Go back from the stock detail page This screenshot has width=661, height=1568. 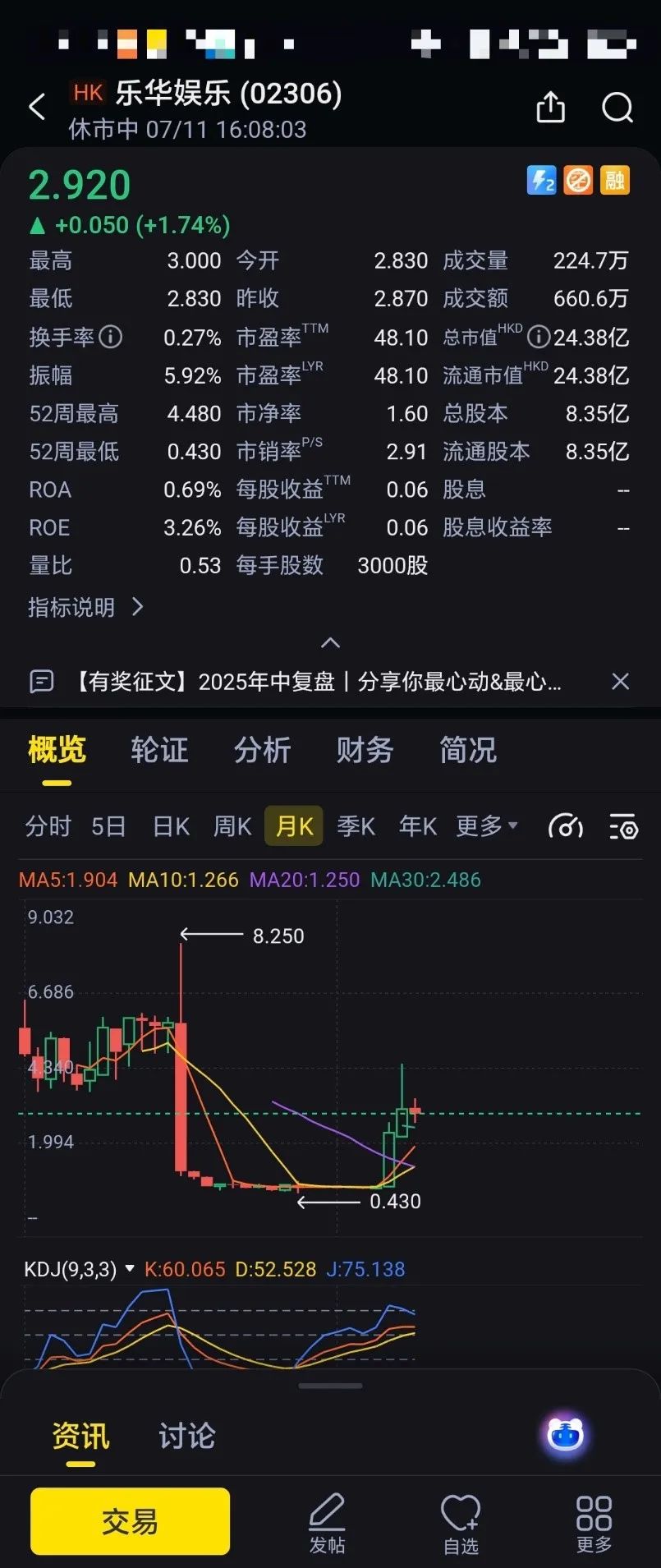(x=37, y=108)
